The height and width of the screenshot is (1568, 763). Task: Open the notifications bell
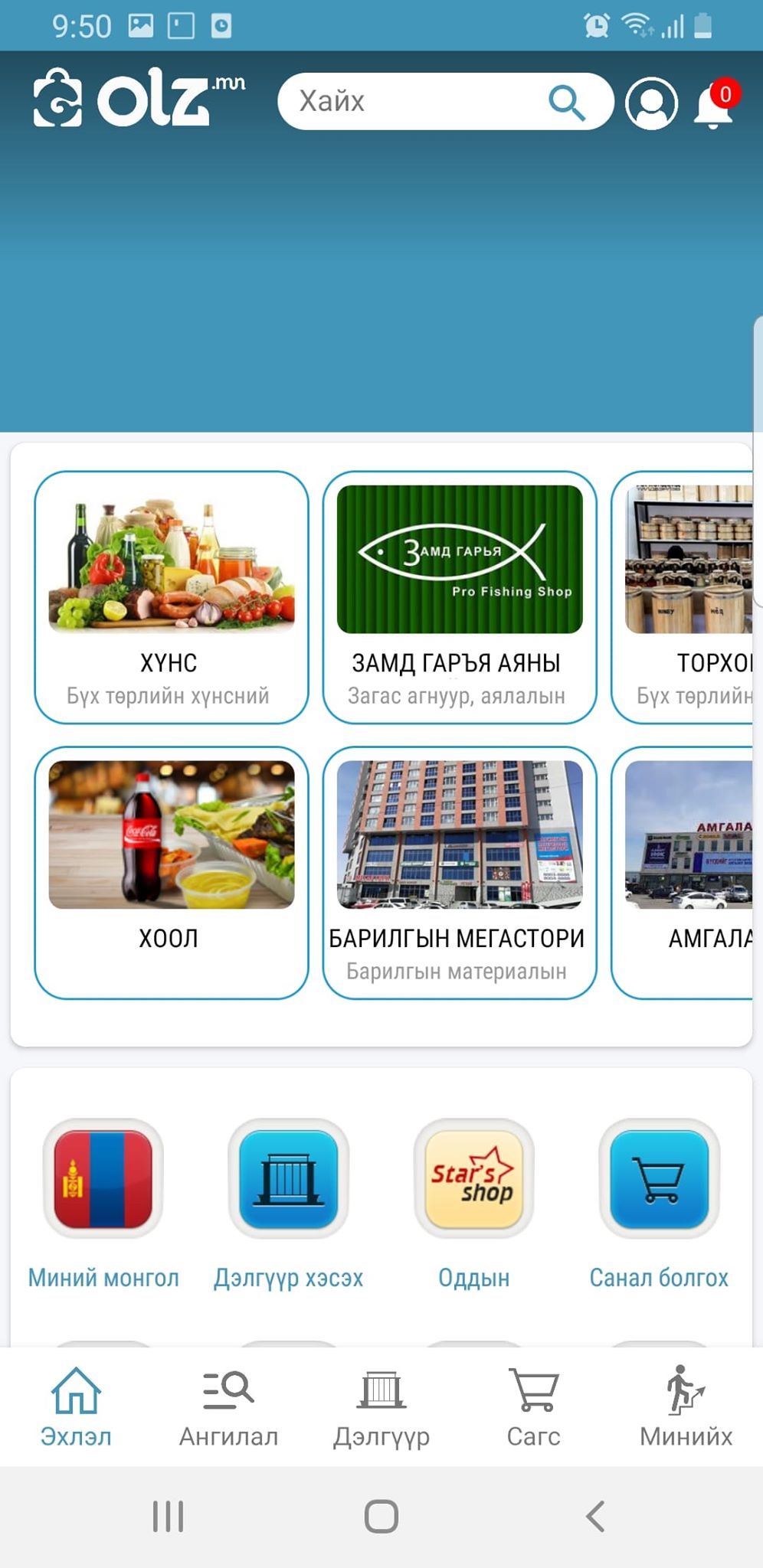coord(713,104)
